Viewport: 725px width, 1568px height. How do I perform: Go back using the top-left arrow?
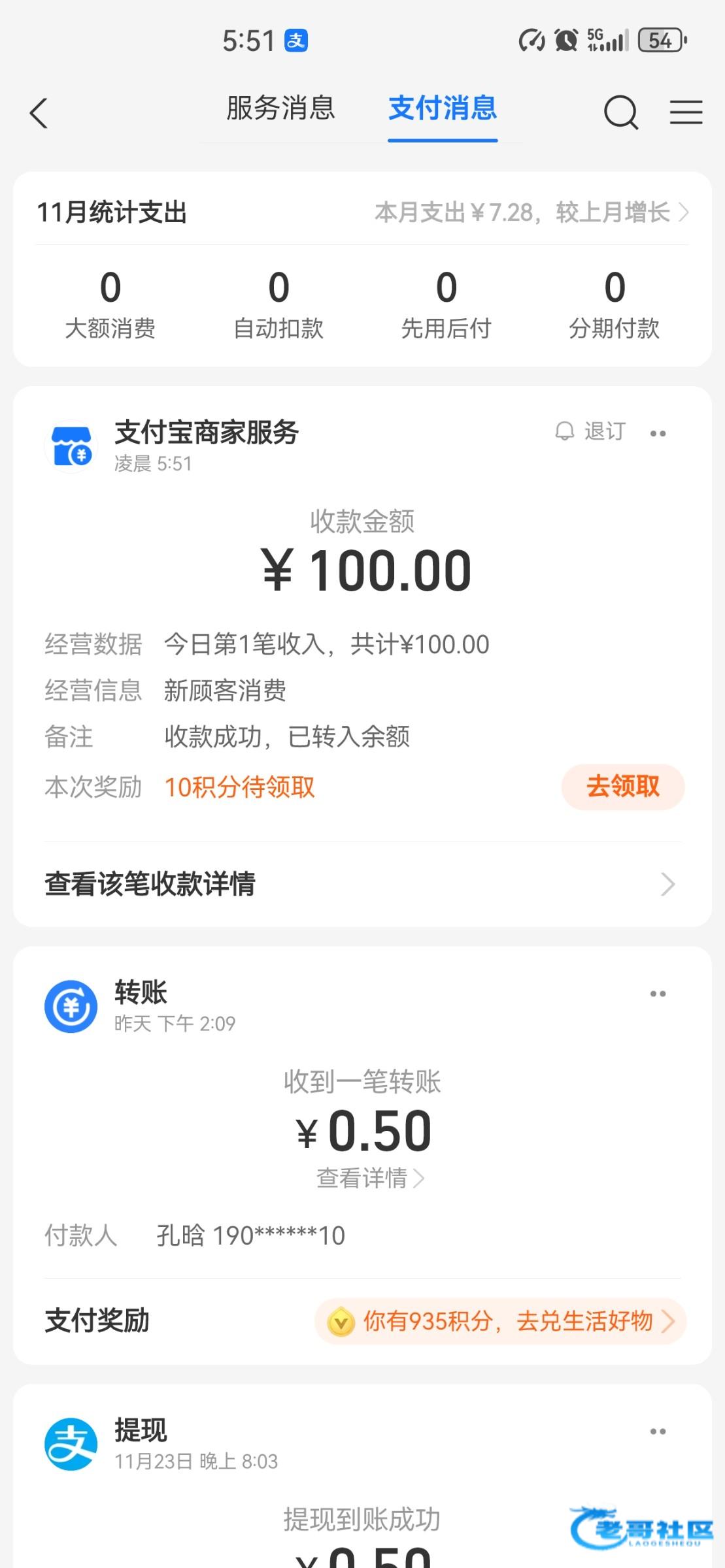click(39, 113)
